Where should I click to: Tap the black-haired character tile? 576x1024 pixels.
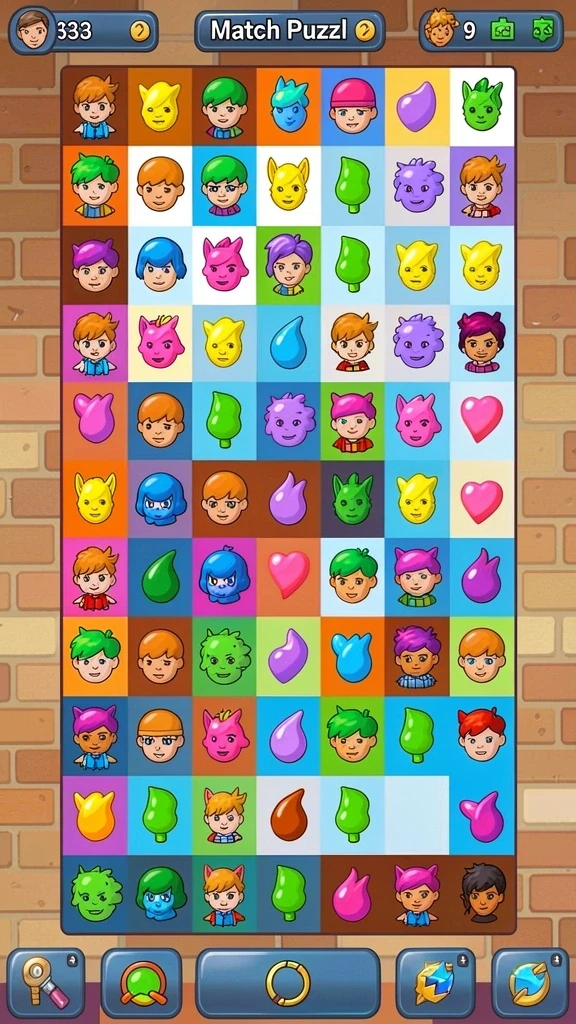(x=483, y=893)
